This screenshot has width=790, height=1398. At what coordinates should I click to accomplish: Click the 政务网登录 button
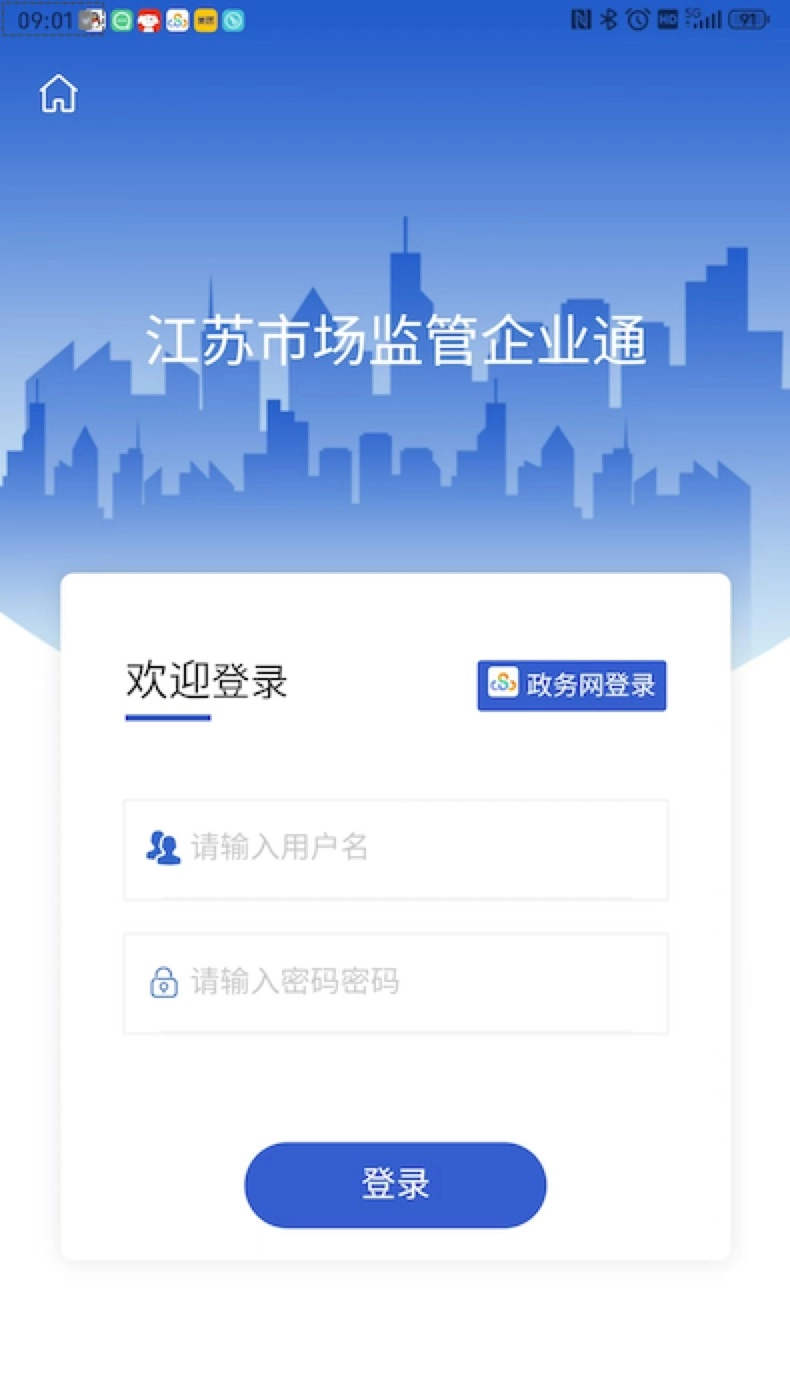click(x=572, y=685)
